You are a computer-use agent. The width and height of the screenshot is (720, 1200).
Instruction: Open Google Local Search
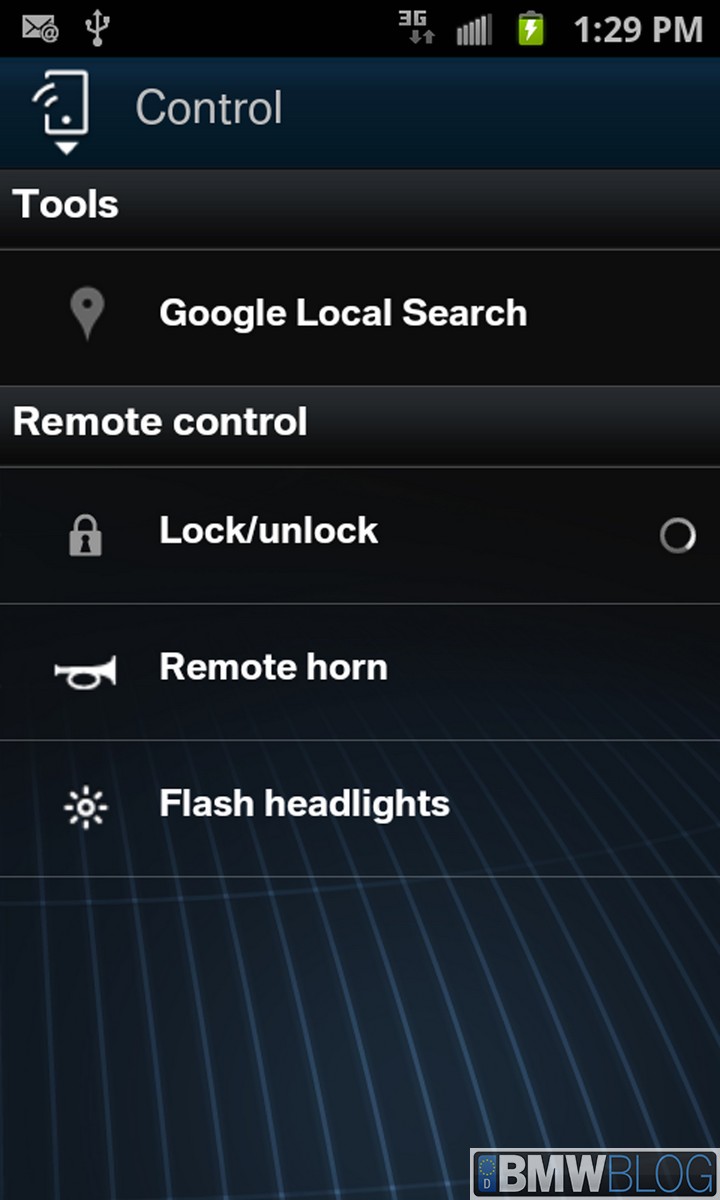pyautogui.click(x=342, y=314)
